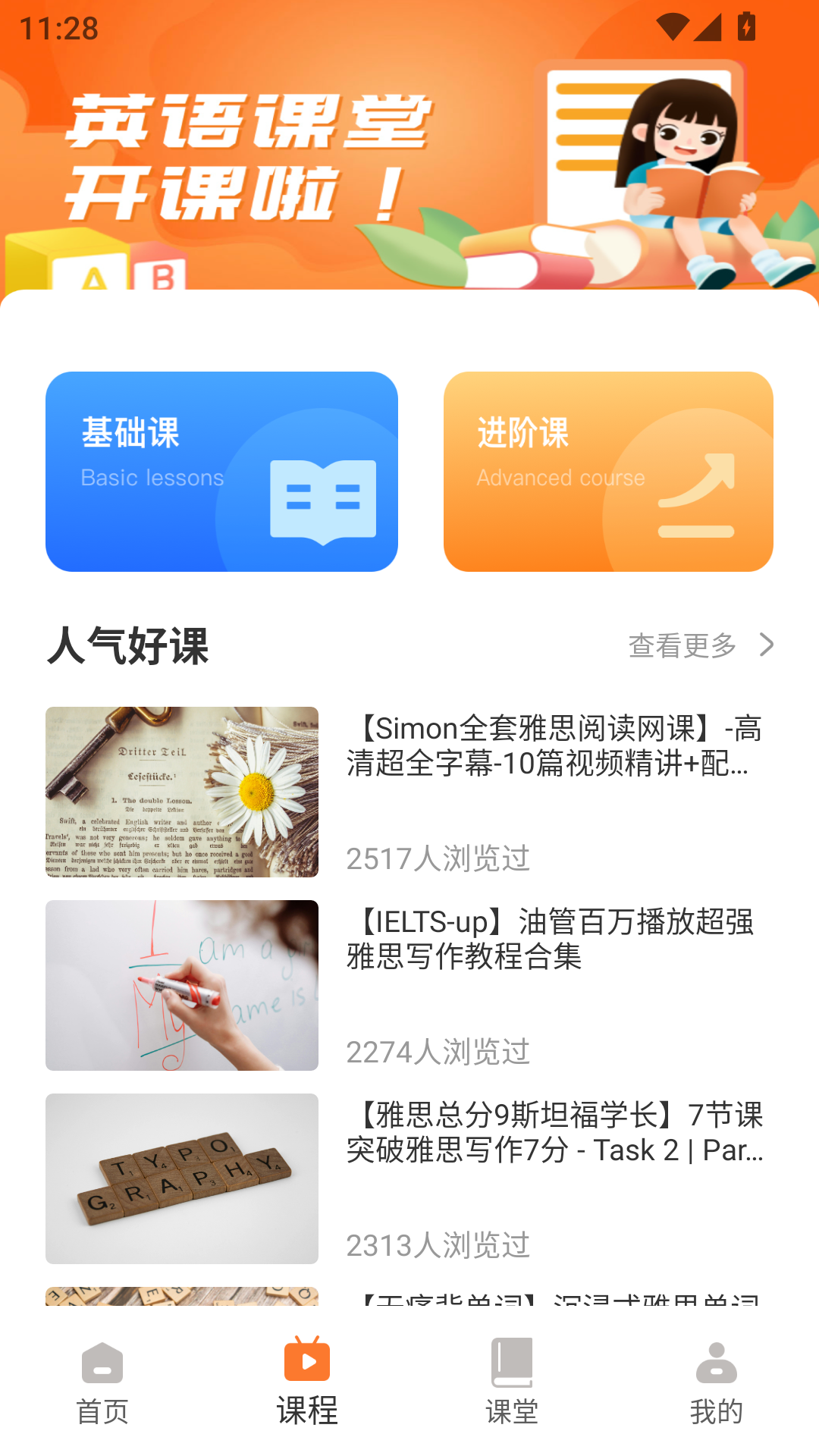819x1456 pixels.
Task: Tap 查看更多 to see more popular courses
Action: click(681, 646)
